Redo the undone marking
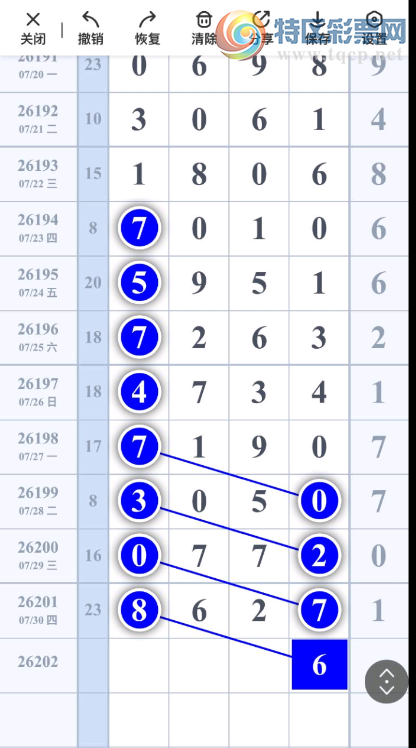This screenshot has width=416, height=748. [x=147, y=28]
